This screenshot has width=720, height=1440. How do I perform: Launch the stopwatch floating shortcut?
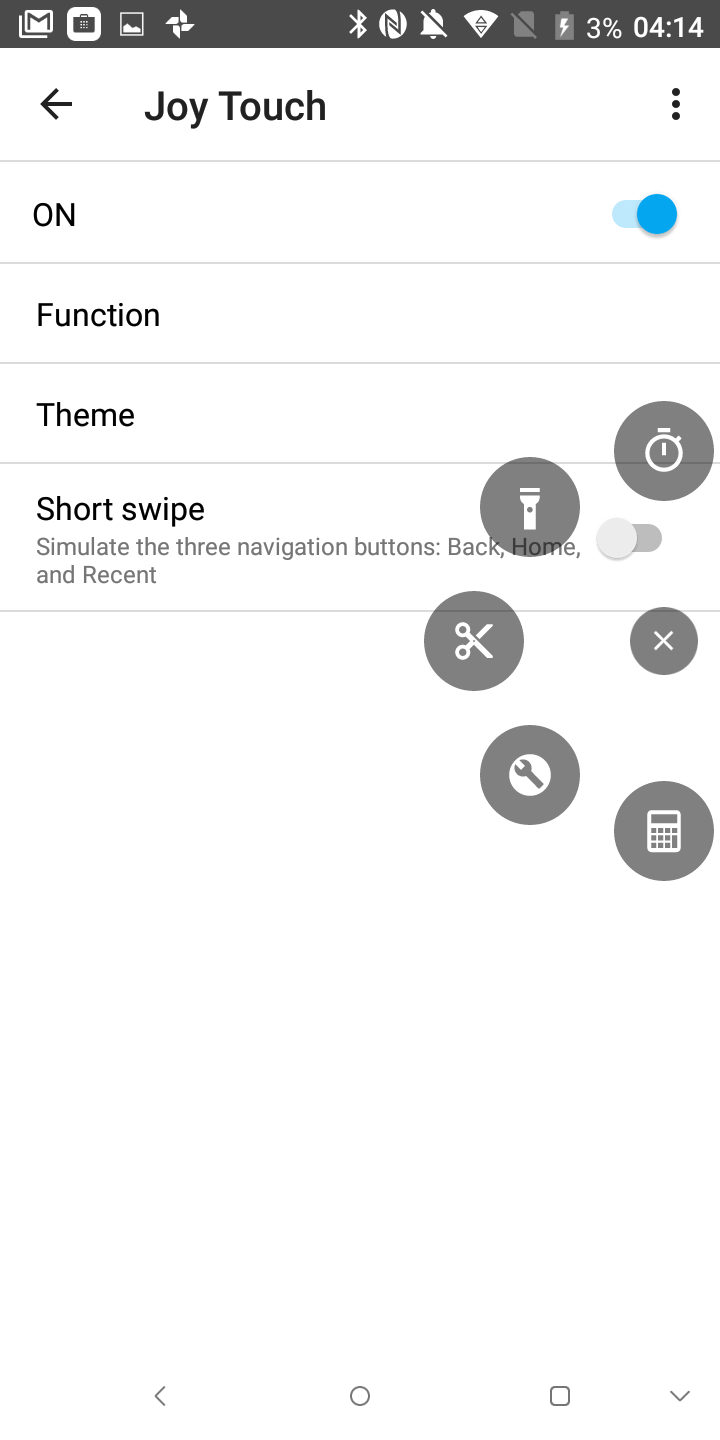tap(664, 451)
